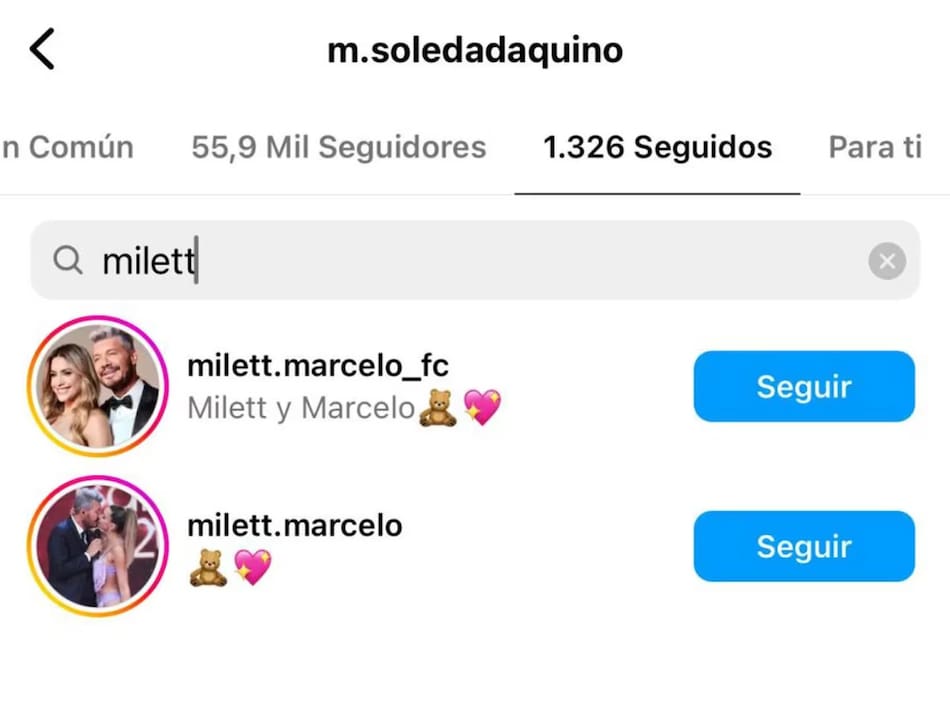The width and height of the screenshot is (950, 701).
Task: Open the Para ti tab
Action: click(x=875, y=147)
